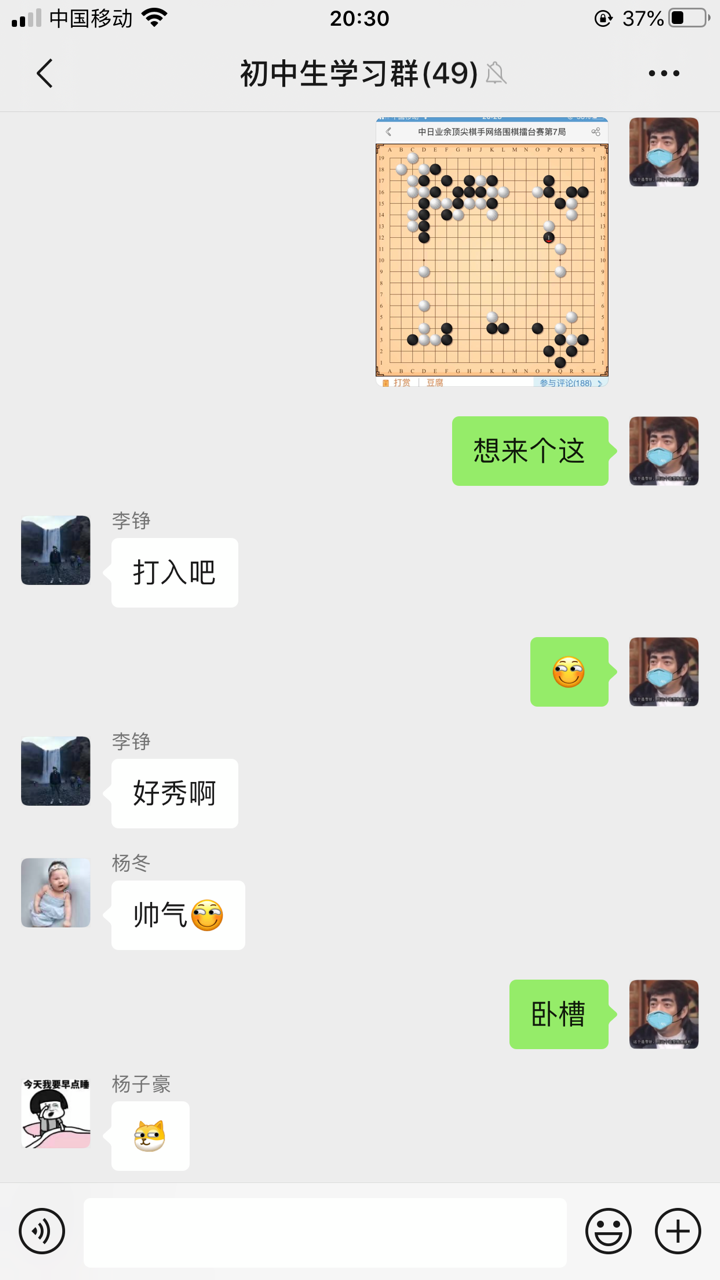Open my avatar beside 想来个这
Screen dimensions: 720x1280
tap(664, 451)
